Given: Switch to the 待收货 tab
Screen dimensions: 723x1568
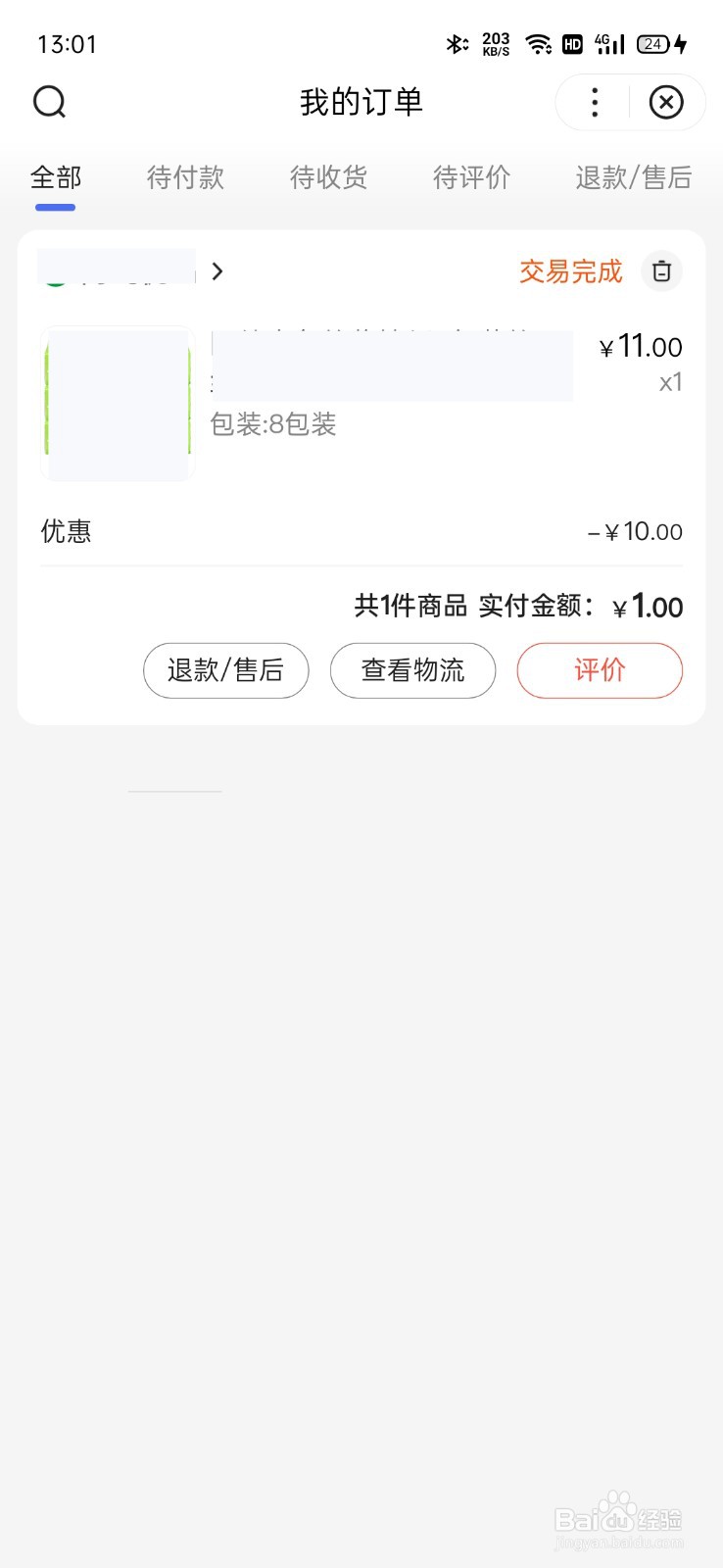Looking at the screenshot, I should [x=328, y=177].
